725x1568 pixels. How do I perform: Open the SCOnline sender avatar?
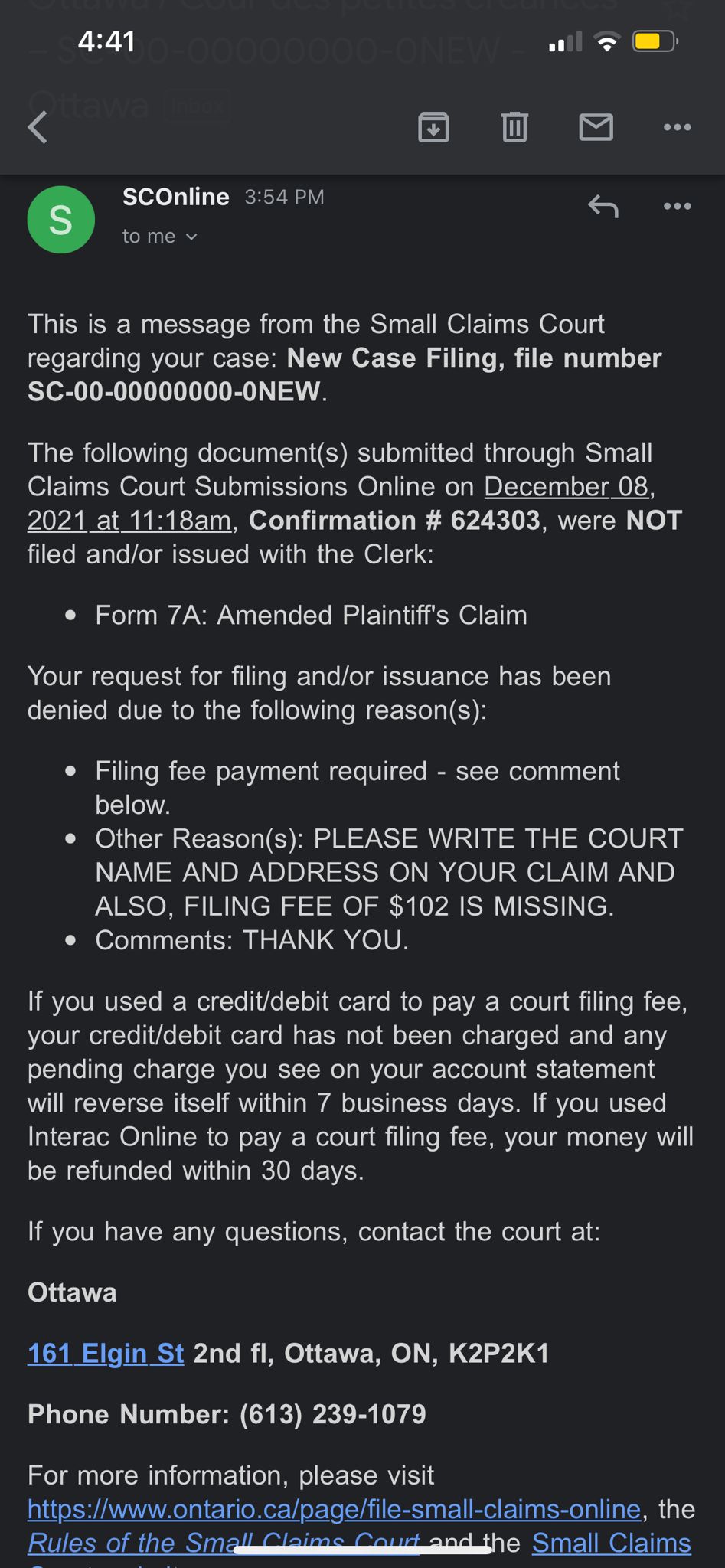point(61,220)
